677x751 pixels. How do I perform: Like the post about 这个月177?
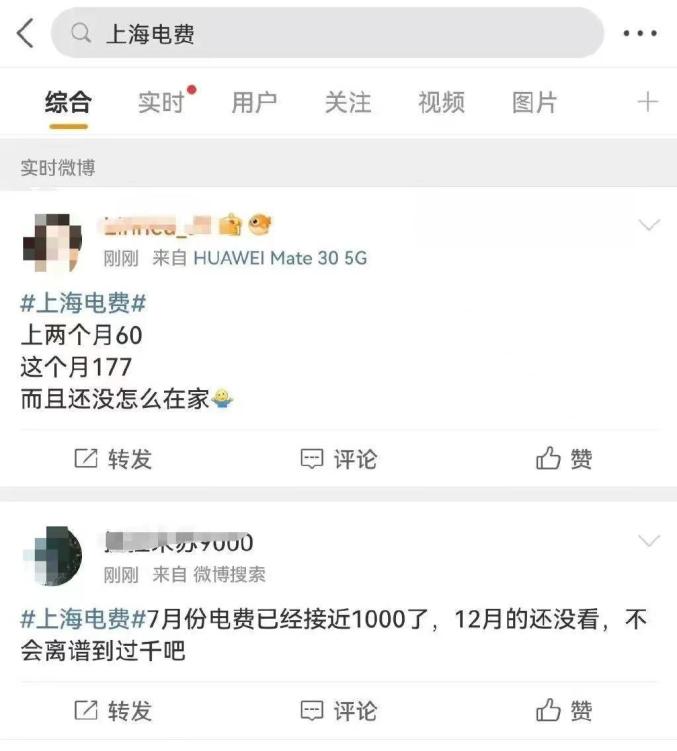(564, 458)
